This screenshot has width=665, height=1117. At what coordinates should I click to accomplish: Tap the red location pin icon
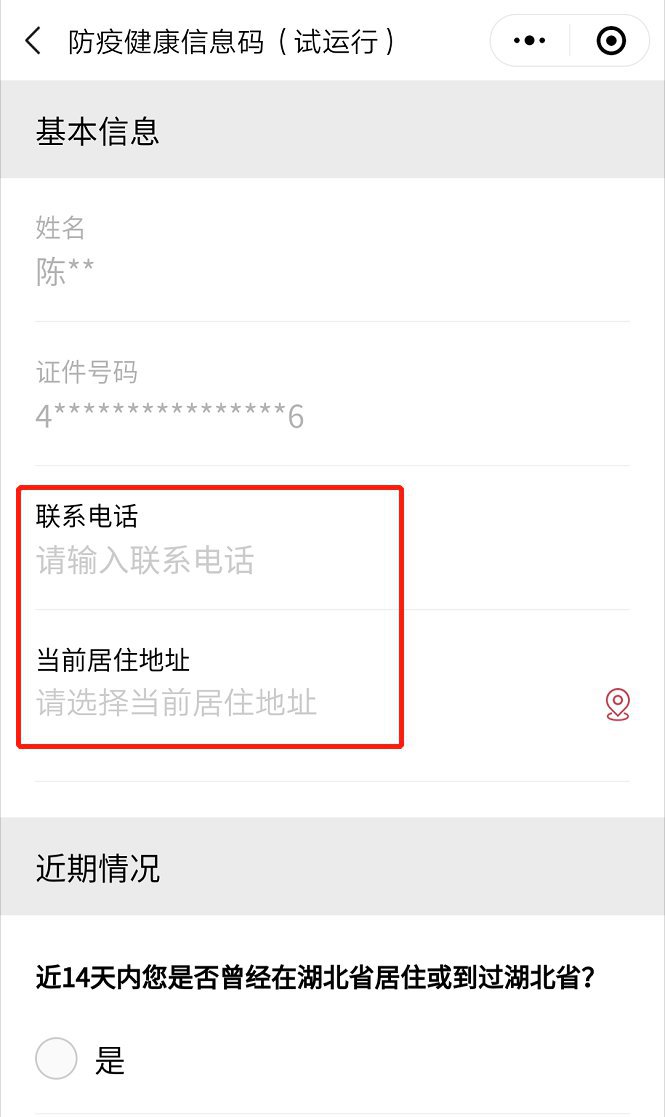click(x=618, y=704)
